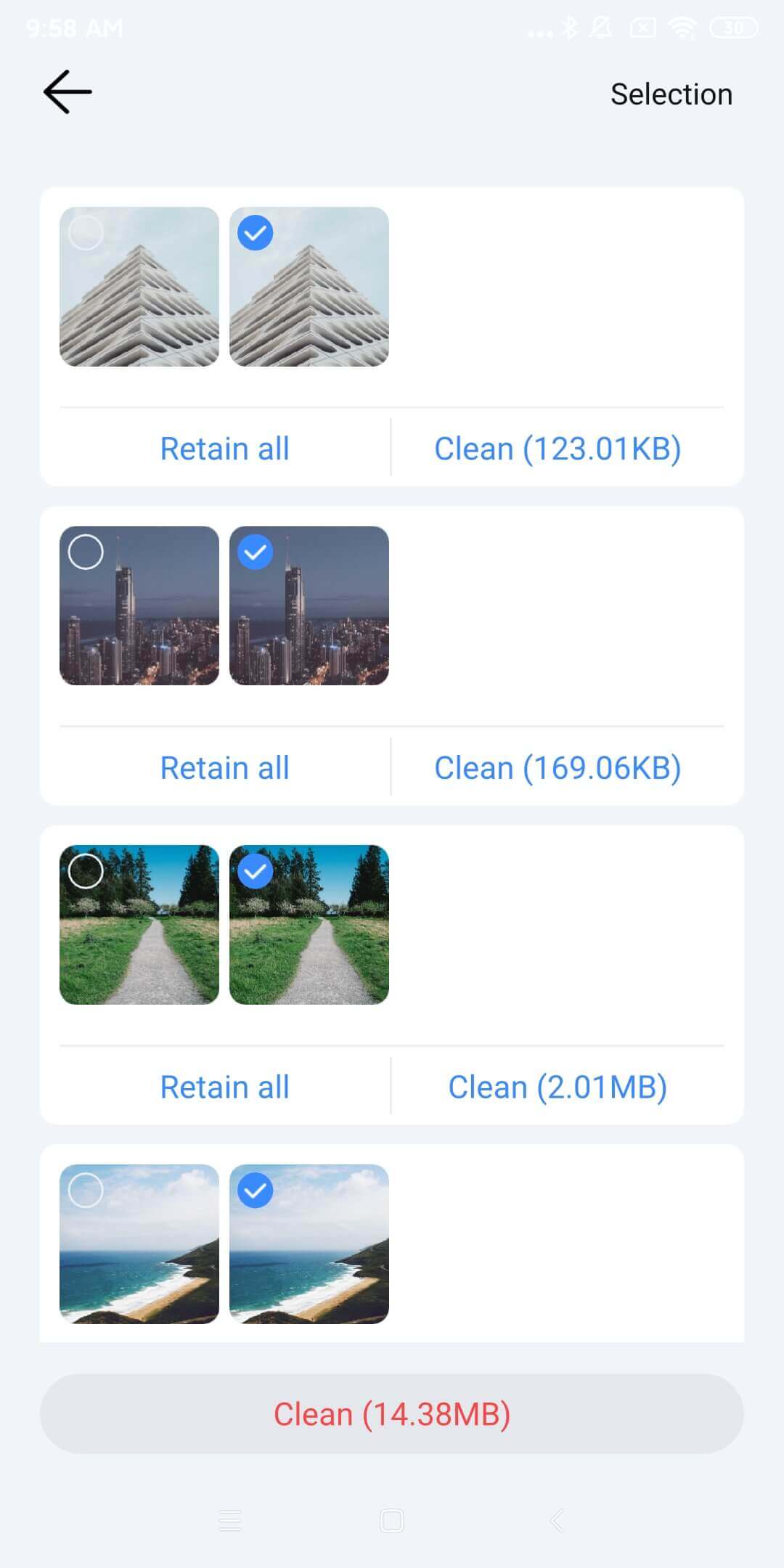The height and width of the screenshot is (1568, 784).
Task: Select the first city skyline photo
Action: pos(85,552)
